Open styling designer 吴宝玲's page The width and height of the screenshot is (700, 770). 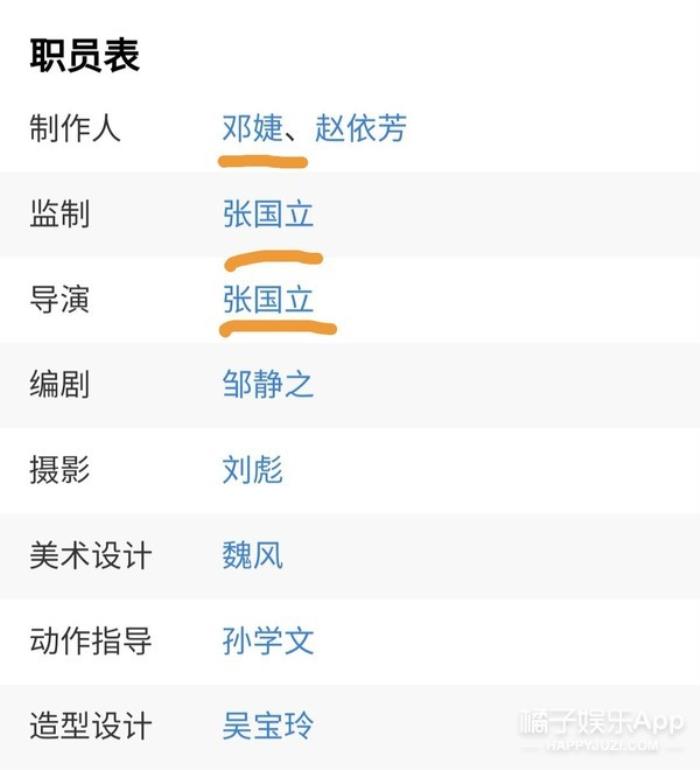click(x=268, y=726)
